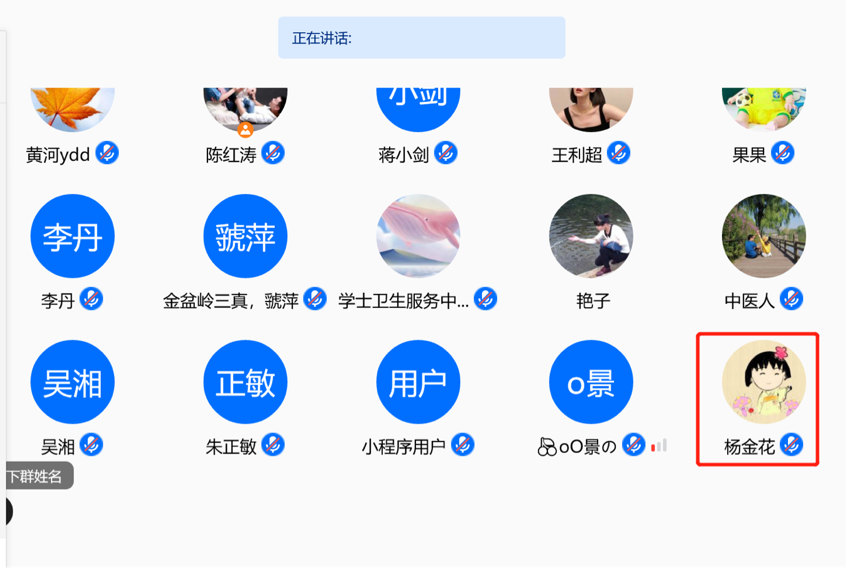The width and height of the screenshot is (846, 568).
Task: Open the 小程序用户 participant tile
Action: pos(418,383)
